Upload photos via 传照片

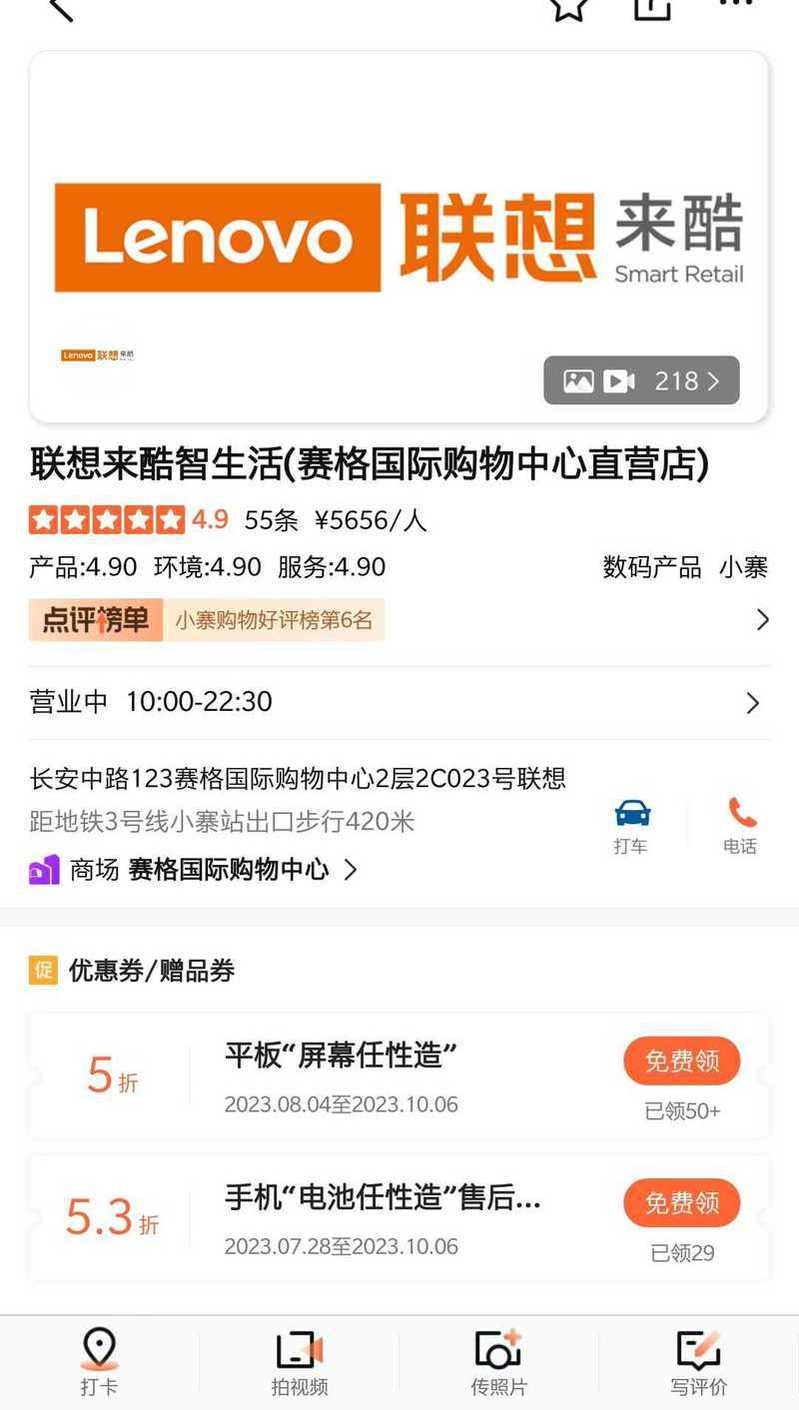(x=499, y=1362)
